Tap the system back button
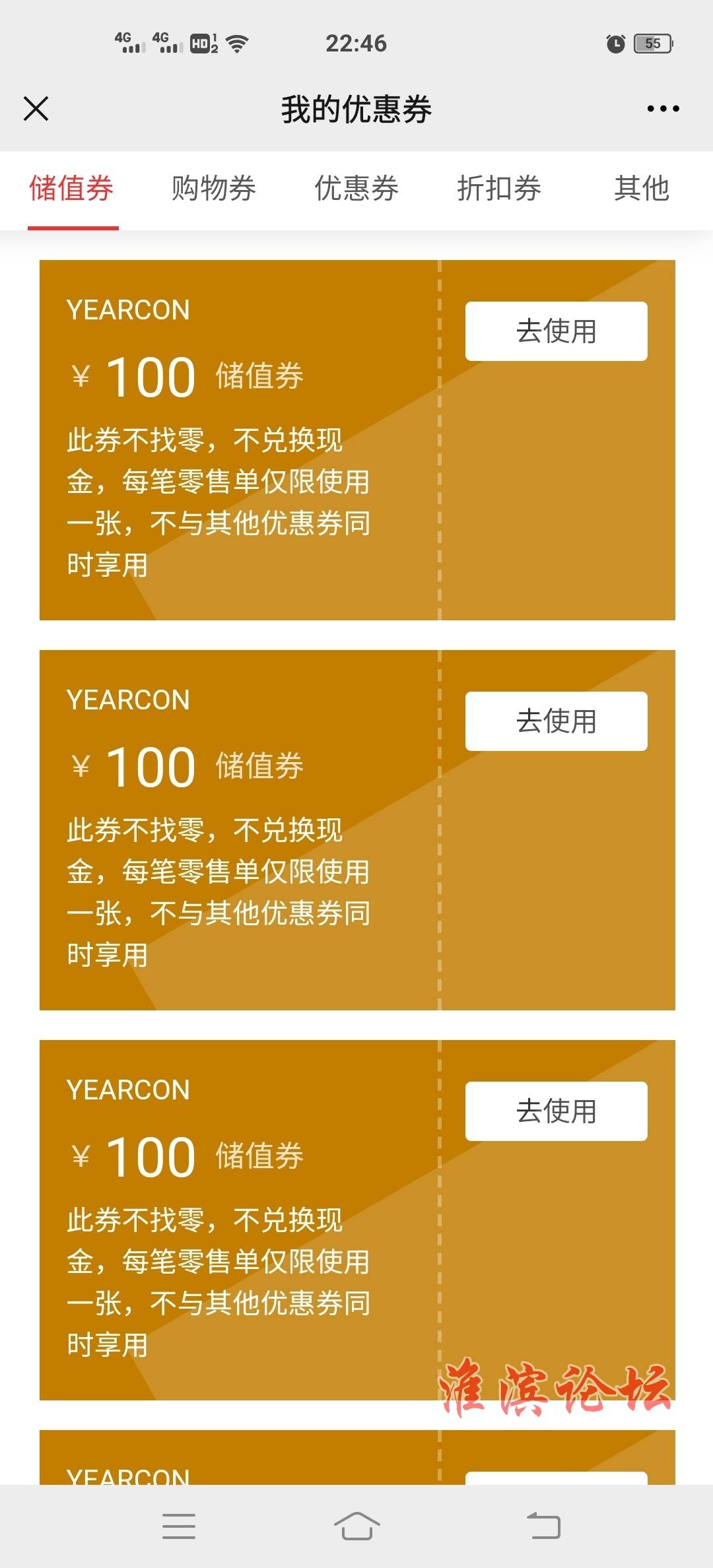713x1568 pixels. point(543,1526)
